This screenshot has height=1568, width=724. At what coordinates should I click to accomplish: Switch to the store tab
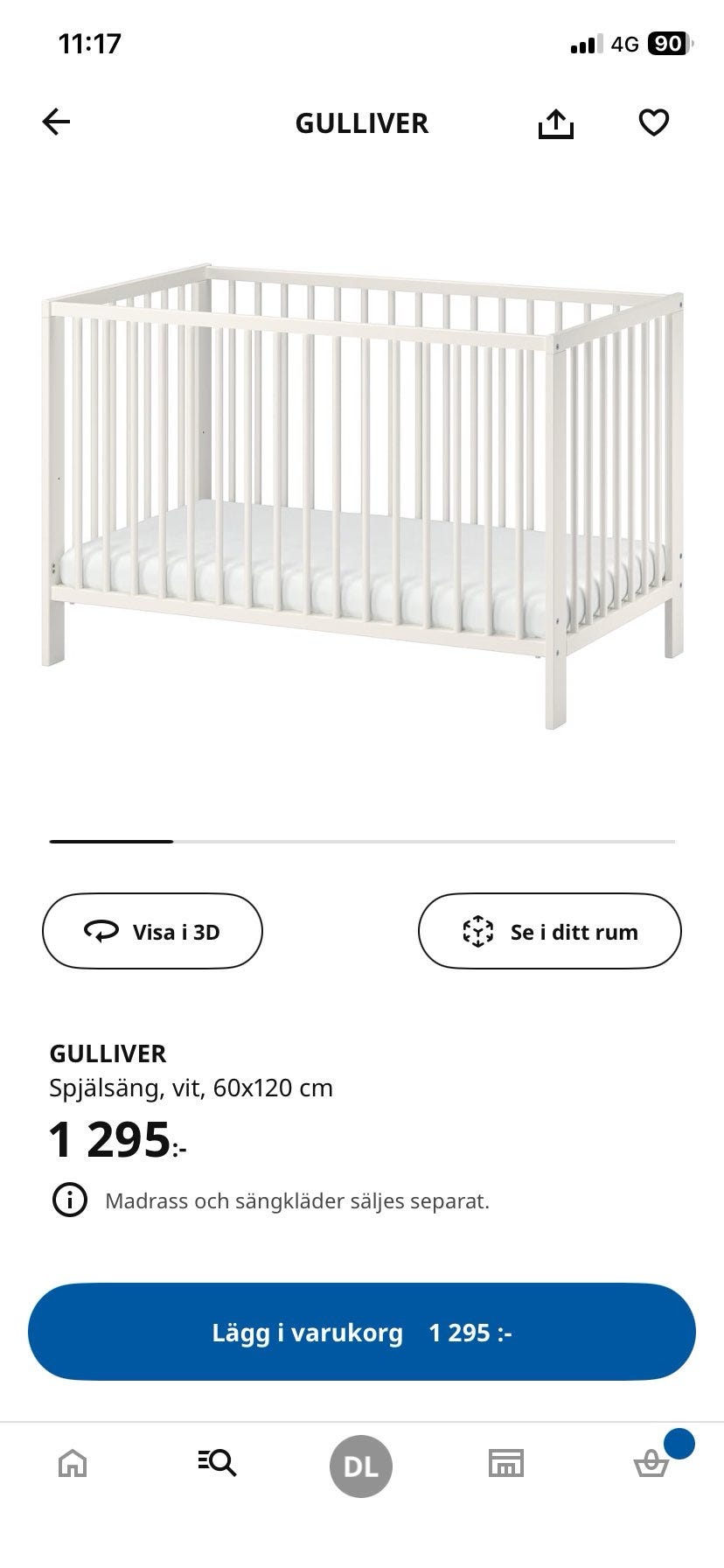[505, 1462]
